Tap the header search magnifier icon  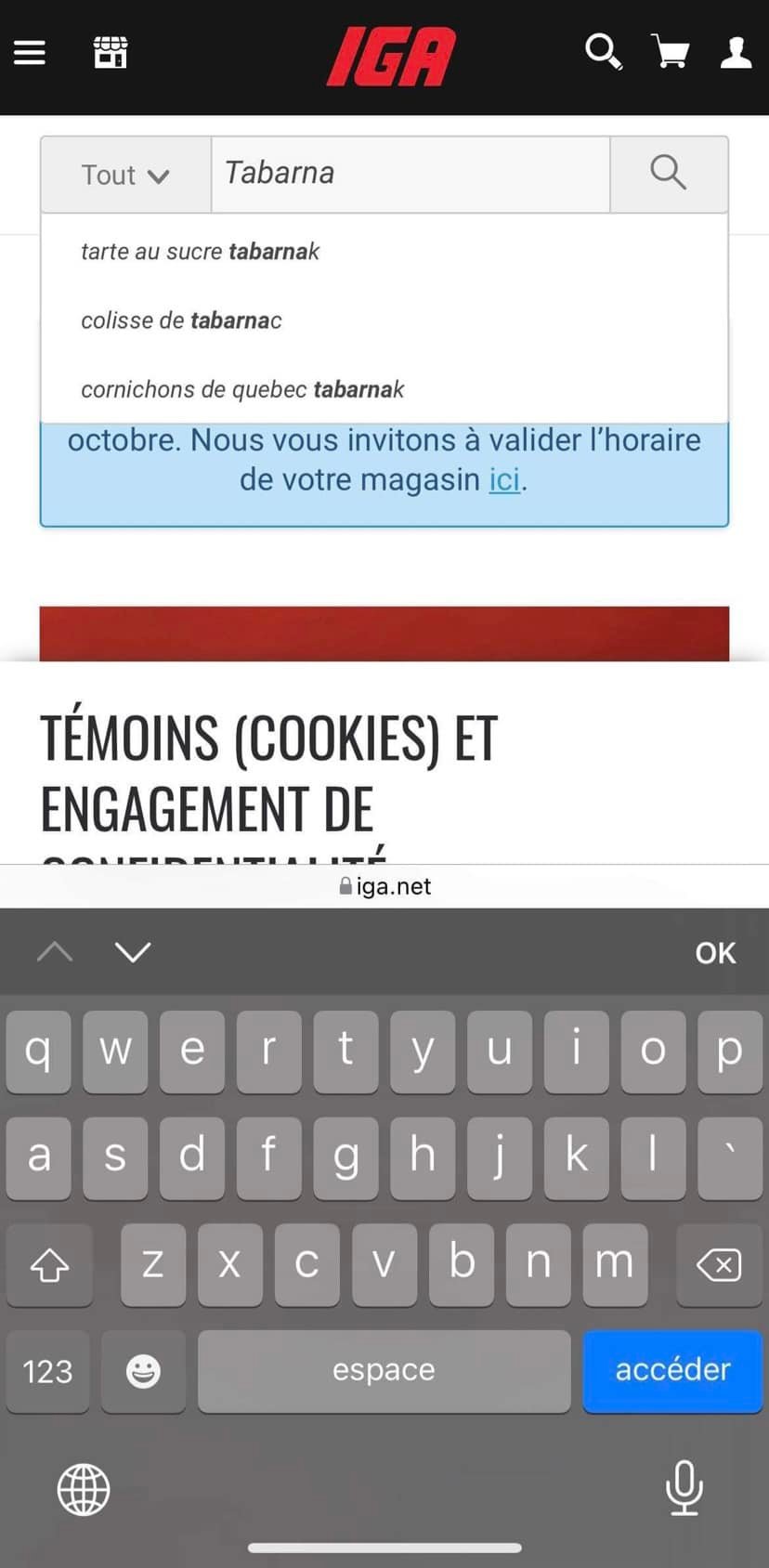click(603, 52)
